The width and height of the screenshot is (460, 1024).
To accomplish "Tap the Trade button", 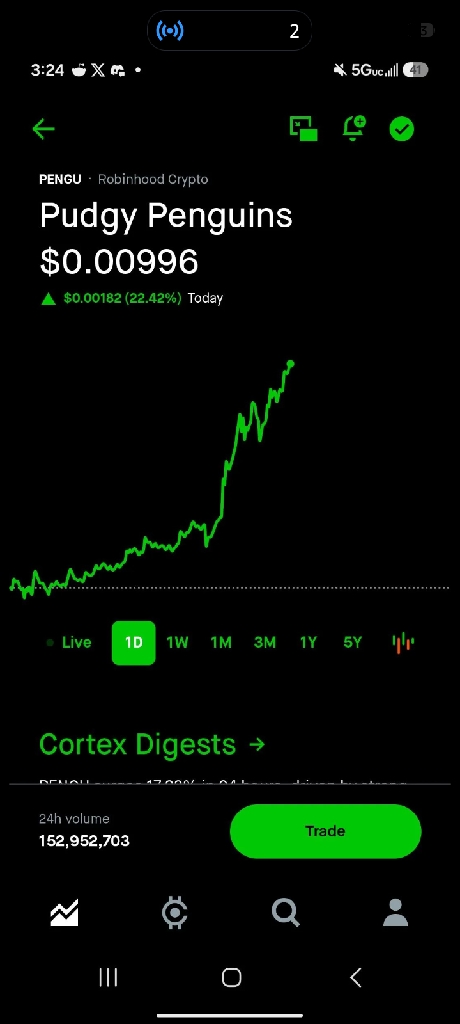I will [325, 831].
